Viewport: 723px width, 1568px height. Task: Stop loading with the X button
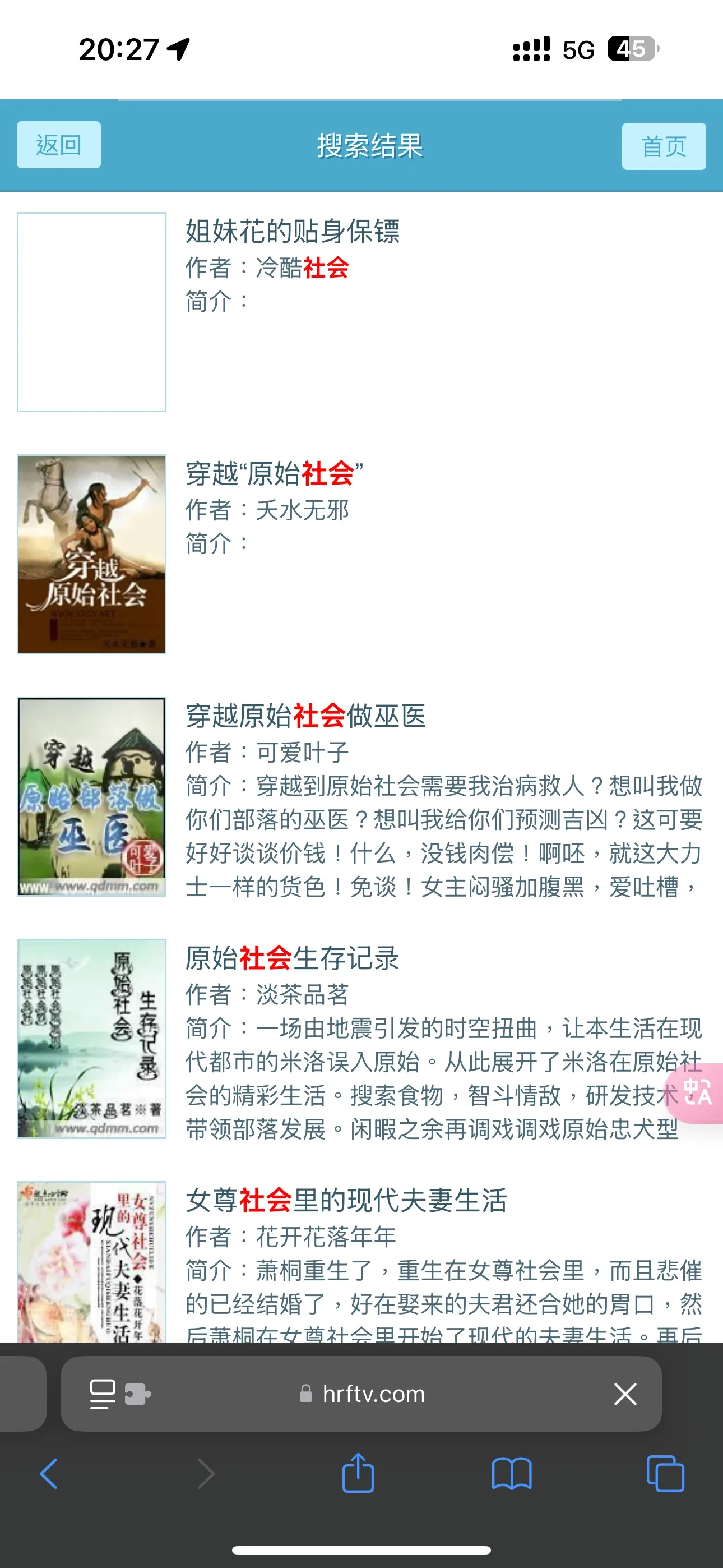(x=625, y=1394)
